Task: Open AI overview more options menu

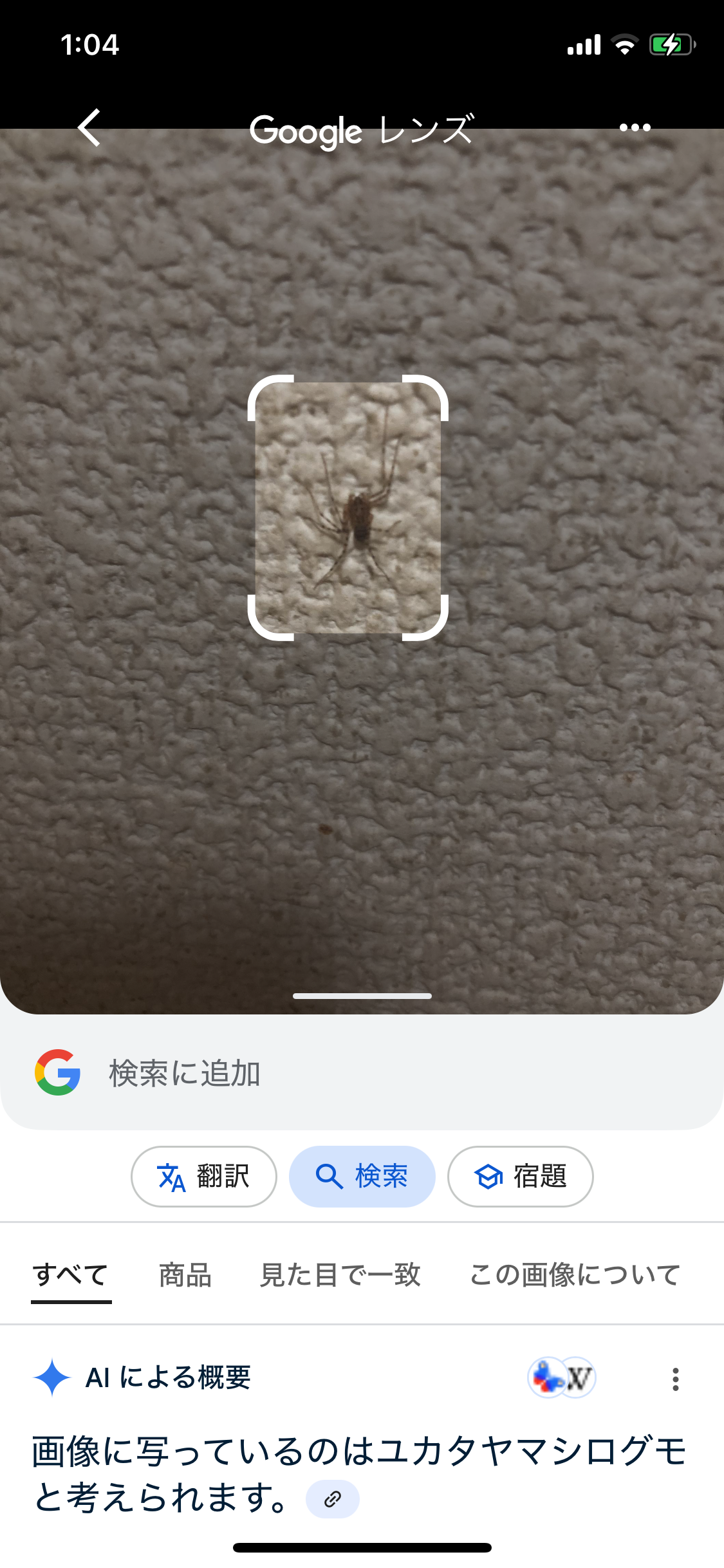Action: click(675, 1379)
